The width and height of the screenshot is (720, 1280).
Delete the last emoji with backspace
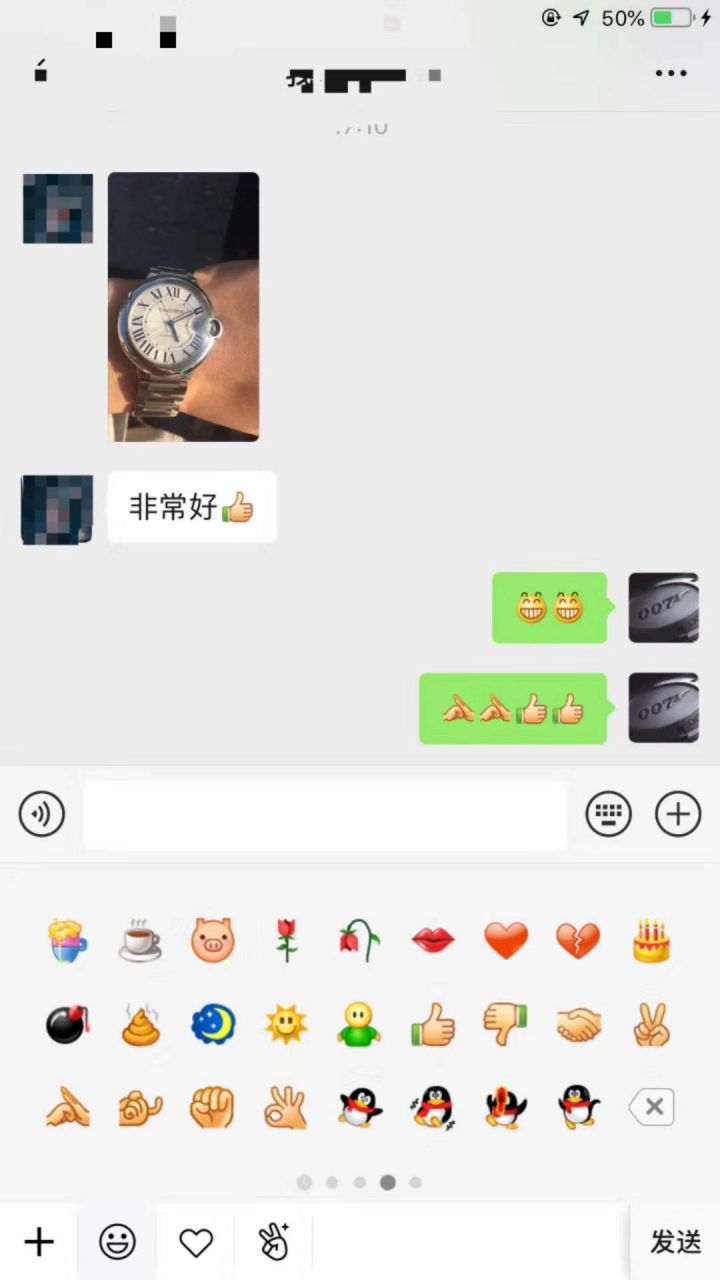pos(652,1107)
